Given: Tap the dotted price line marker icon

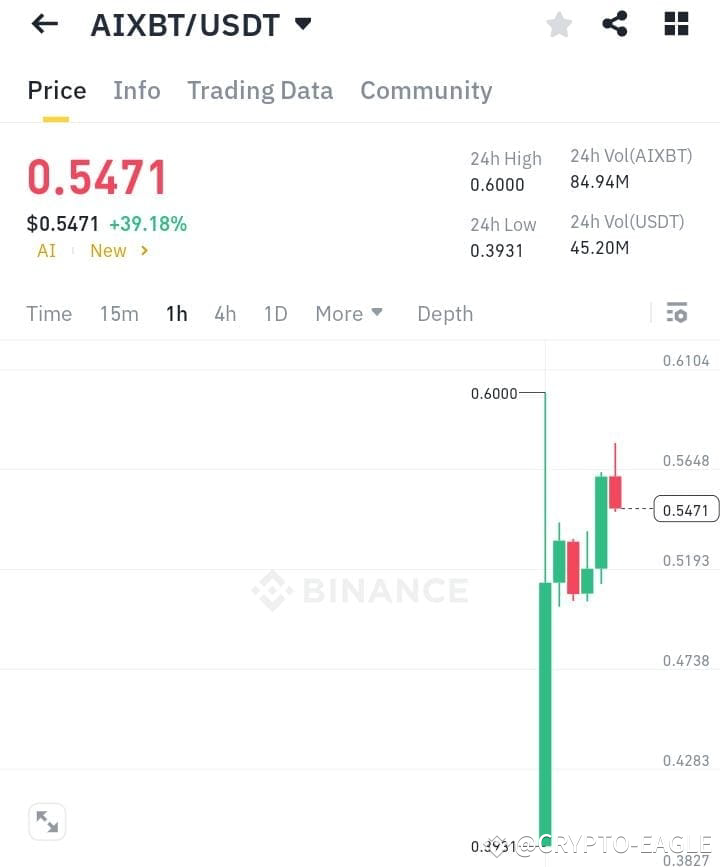Looking at the screenshot, I should [x=686, y=509].
